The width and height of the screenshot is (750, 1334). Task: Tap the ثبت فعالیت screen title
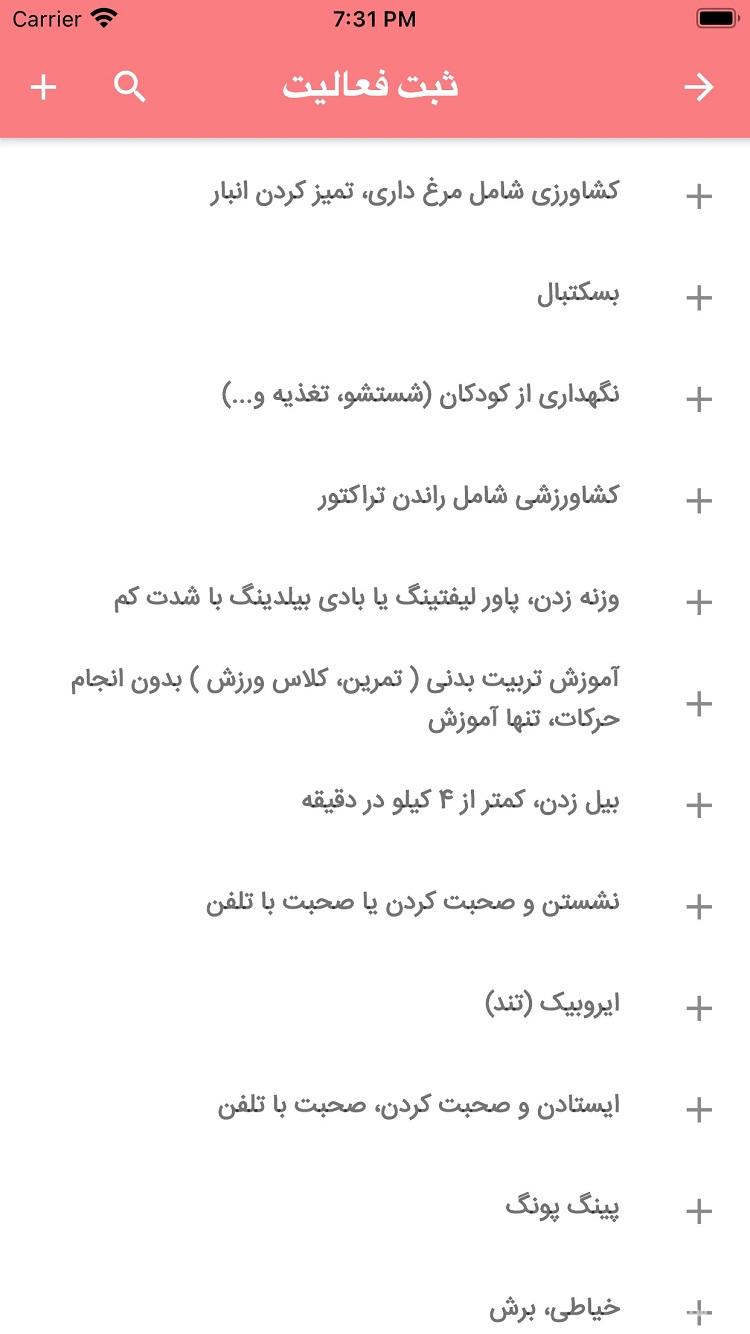375,85
